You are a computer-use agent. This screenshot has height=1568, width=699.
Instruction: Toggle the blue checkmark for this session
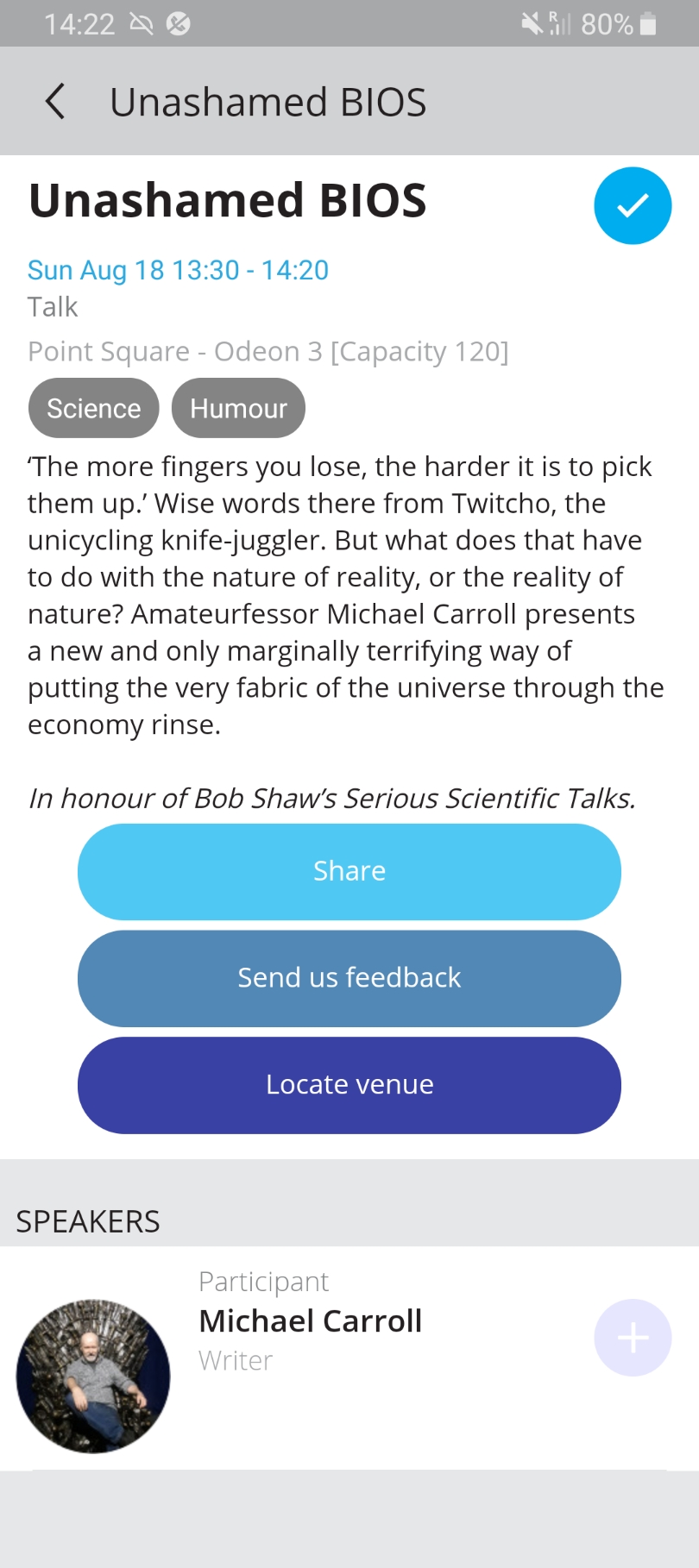tap(633, 205)
